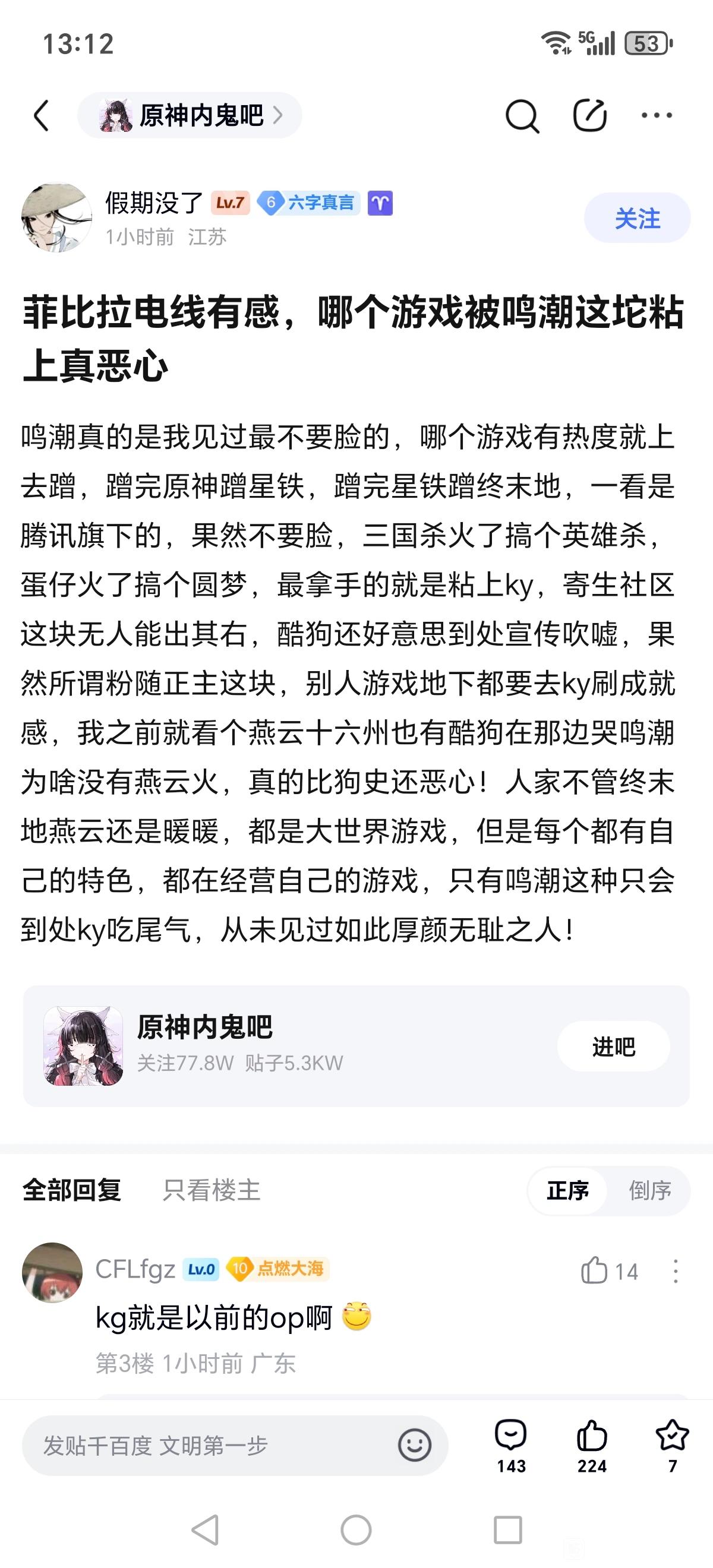Like the post with thumbs-up showing 224
Screen dimensions: 713x1568
tap(592, 1446)
